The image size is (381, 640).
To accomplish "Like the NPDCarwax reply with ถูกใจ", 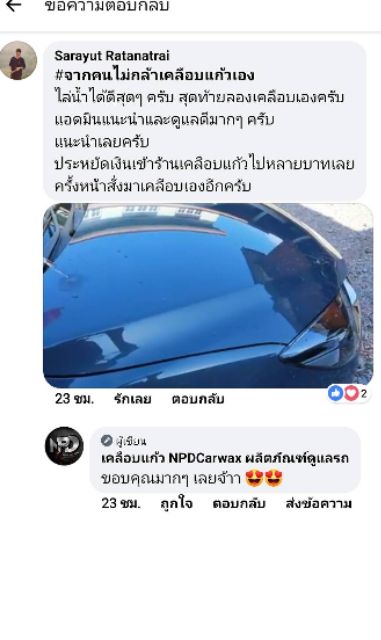I will coord(176,503).
